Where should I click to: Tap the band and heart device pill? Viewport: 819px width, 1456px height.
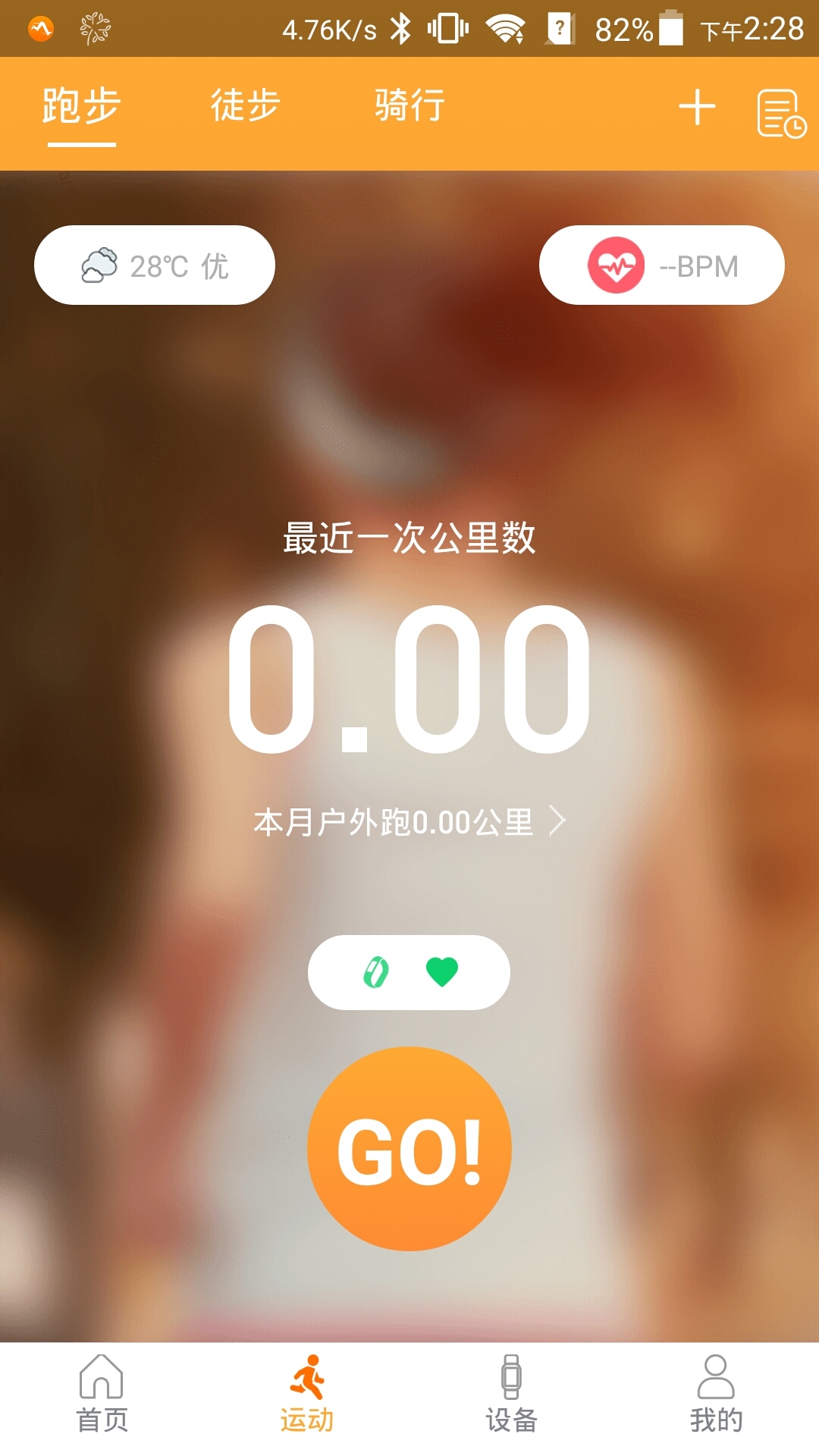click(x=409, y=972)
